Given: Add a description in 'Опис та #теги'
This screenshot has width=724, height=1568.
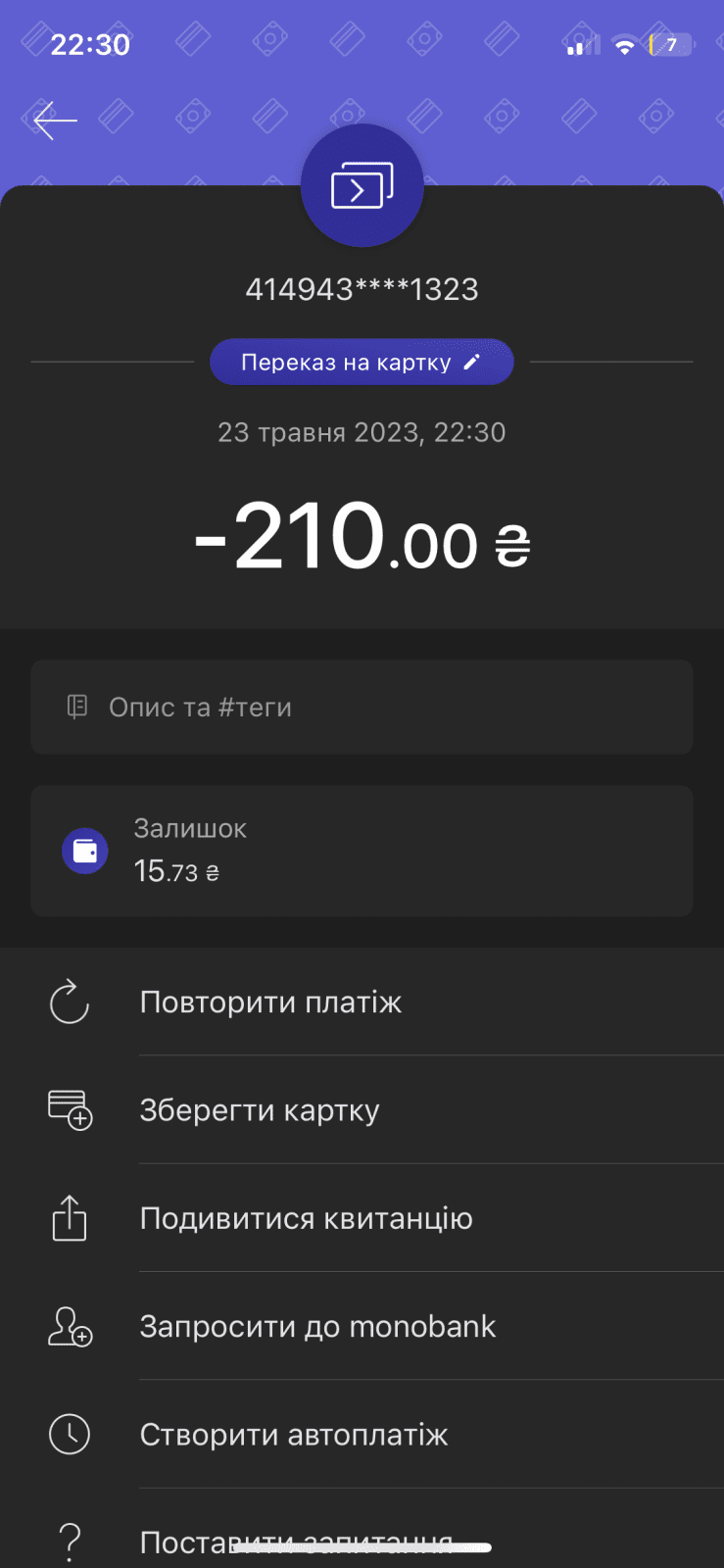Looking at the screenshot, I should pos(362,708).
